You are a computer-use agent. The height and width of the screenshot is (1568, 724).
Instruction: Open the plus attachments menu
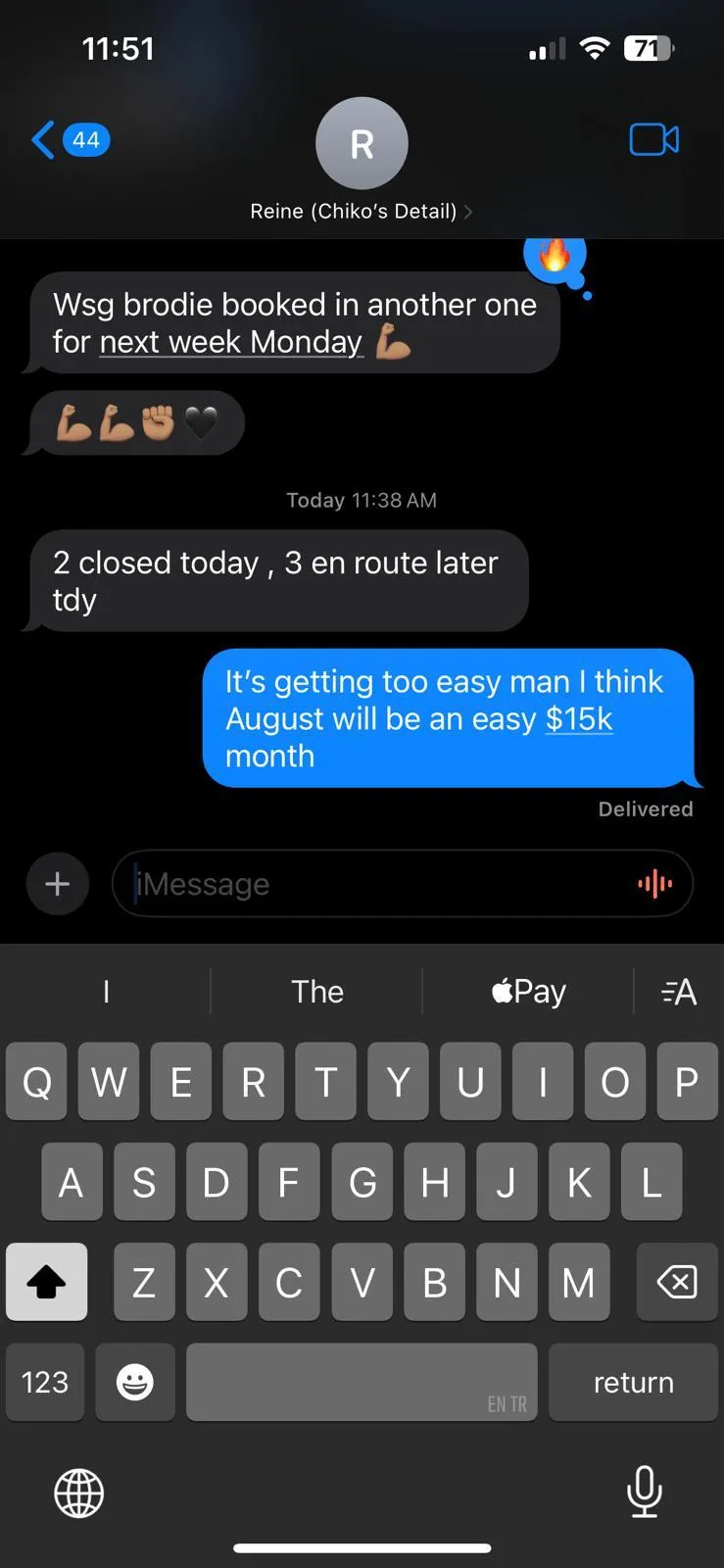pyautogui.click(x=58, y=884)
